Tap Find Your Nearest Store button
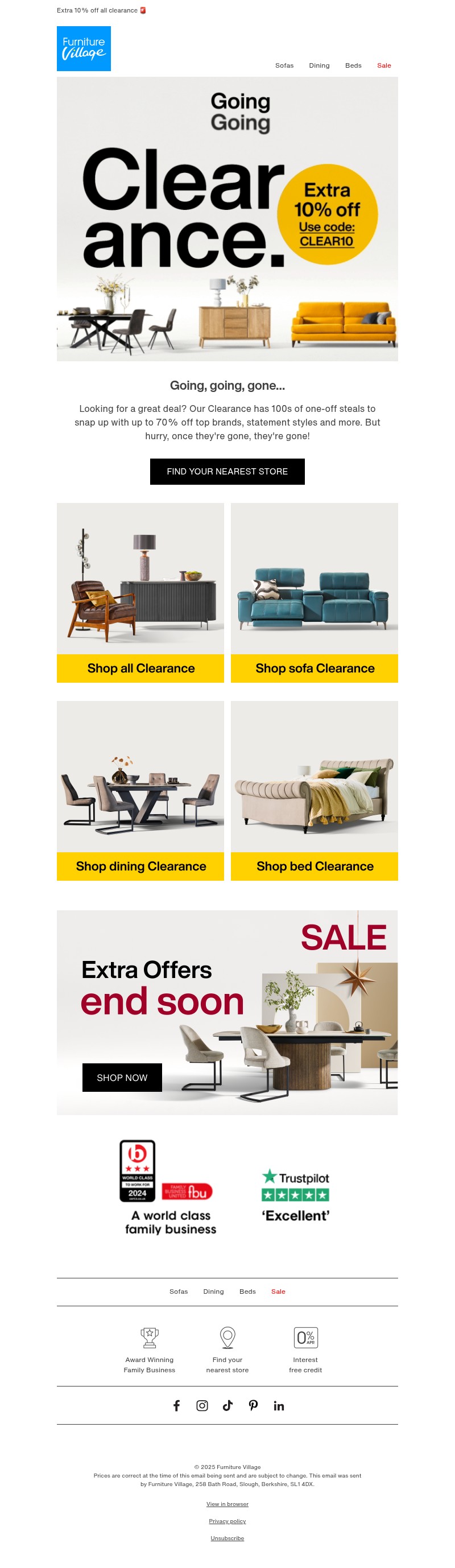 [227, 471]
